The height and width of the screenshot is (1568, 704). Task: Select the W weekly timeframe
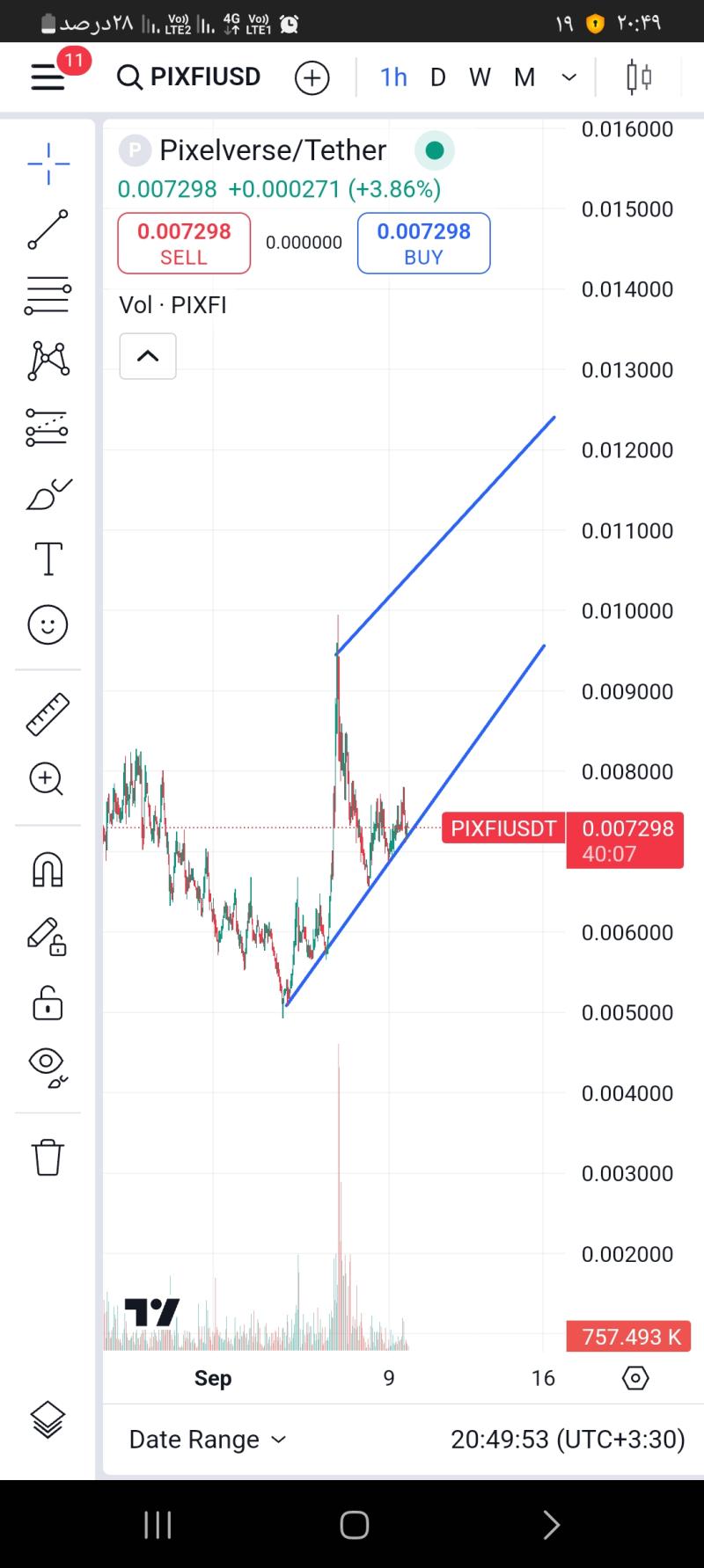(x=480, y=77)
